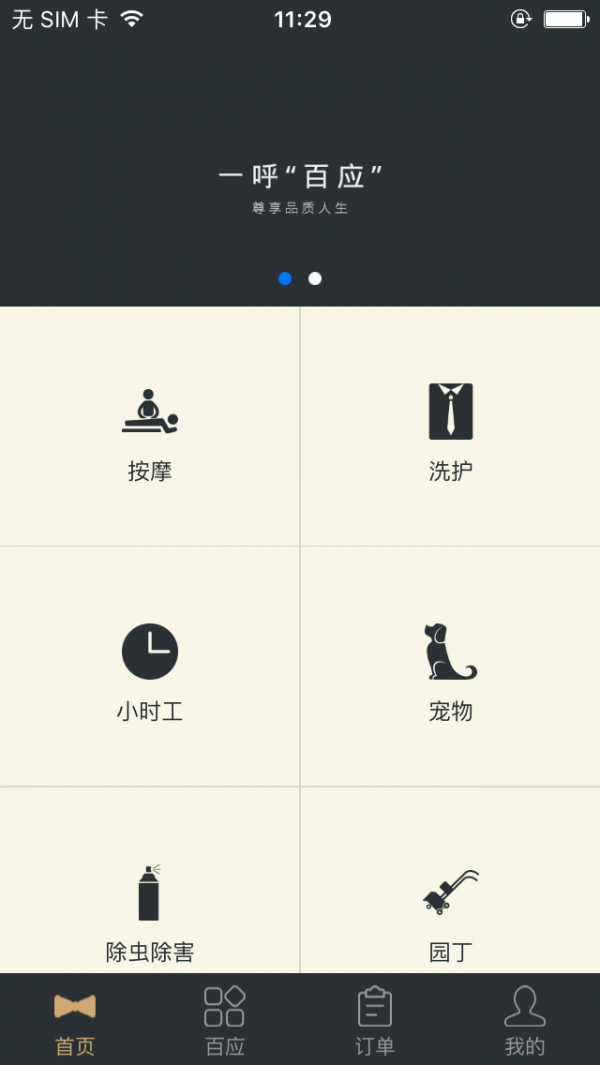Tap the 一呼百应 banner
This screenshot has width=600, height=1065.
pyautogui.click(x=300, y=185)
